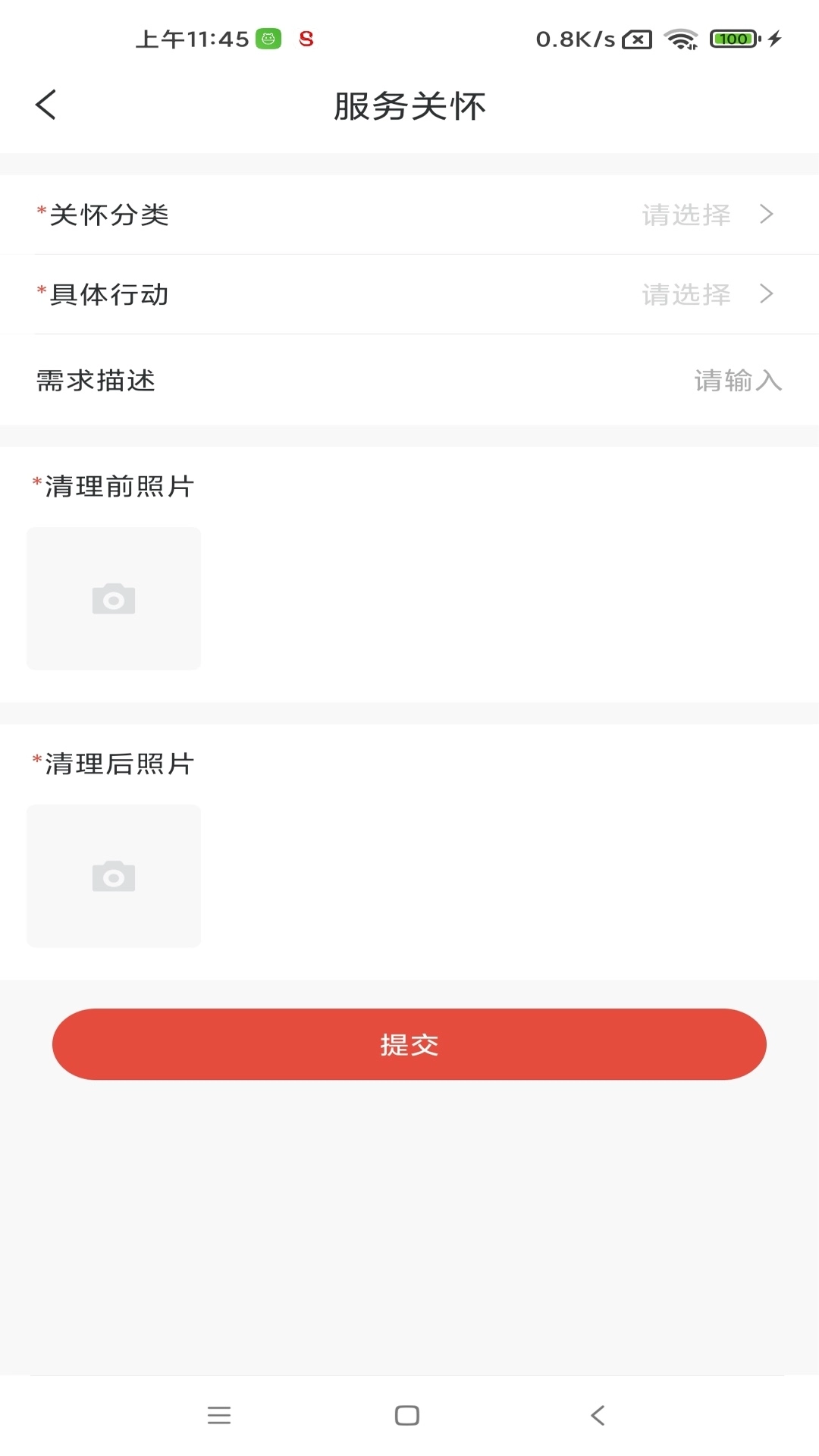
Task: Tap the red S icon in status bar
Action: 305,38
